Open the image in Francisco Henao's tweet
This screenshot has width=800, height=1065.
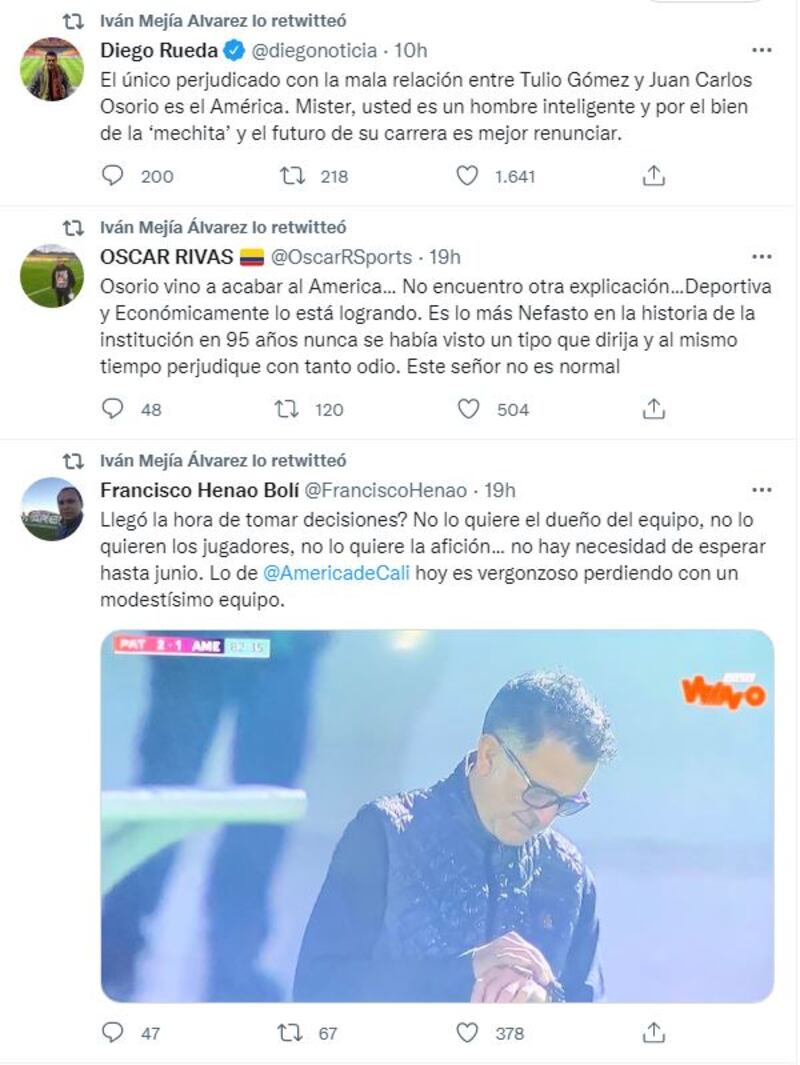[x=437, y=815]
